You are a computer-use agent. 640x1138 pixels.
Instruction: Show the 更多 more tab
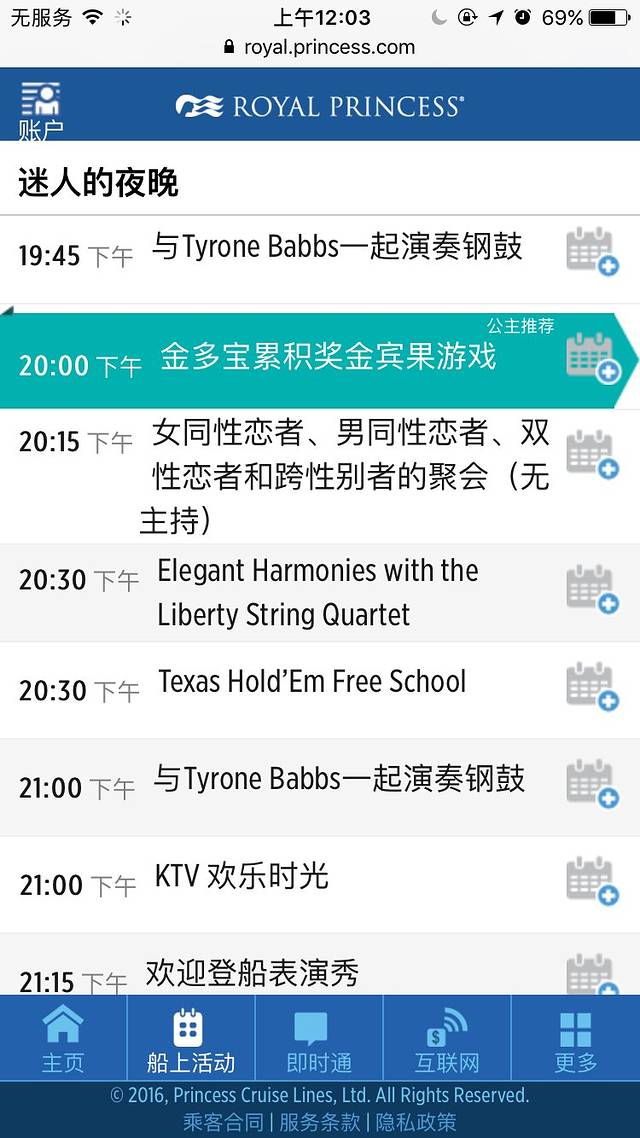[x=575, y=1039]
